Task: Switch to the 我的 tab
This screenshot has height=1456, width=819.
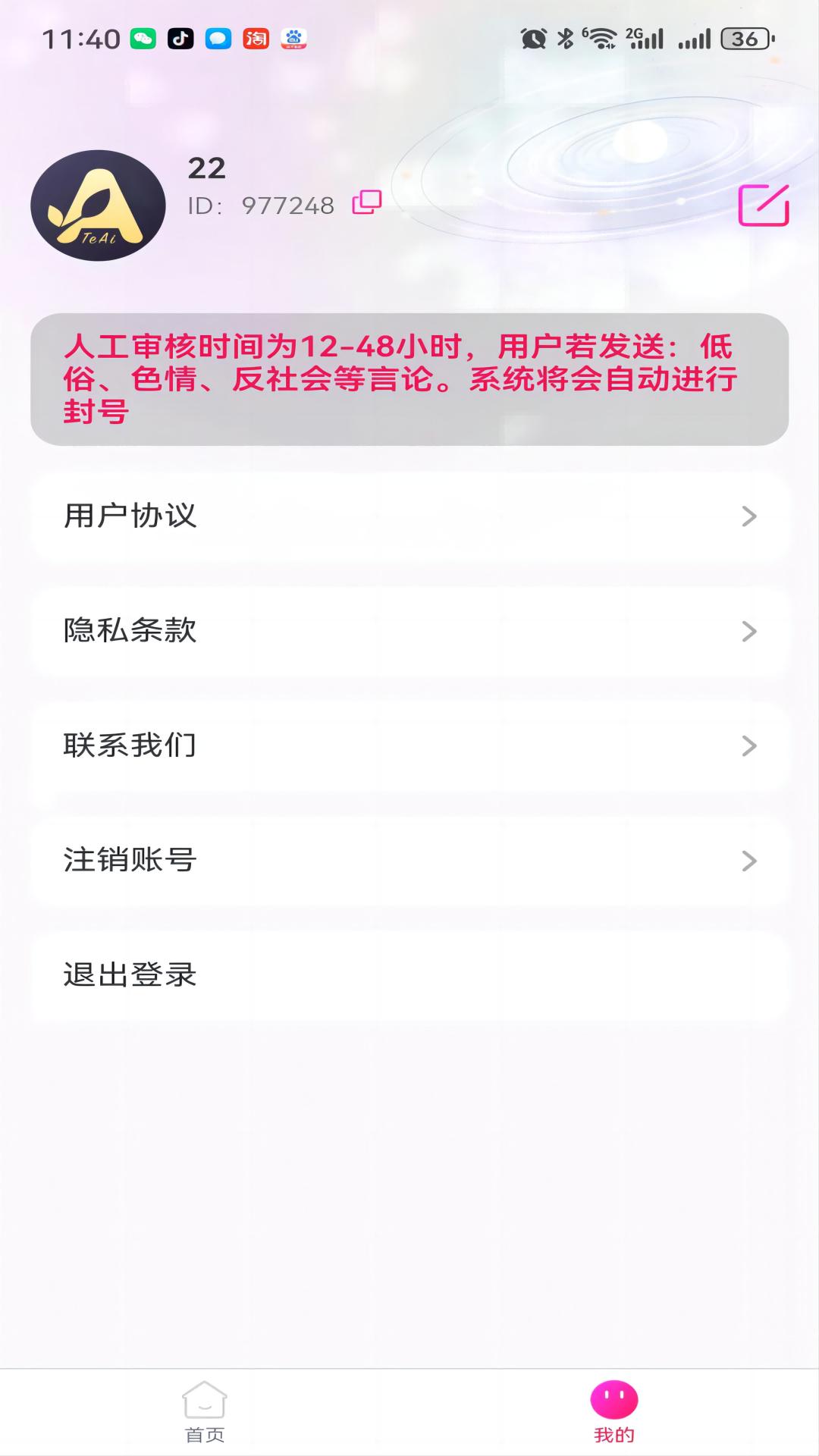Action: [614, 1412]
